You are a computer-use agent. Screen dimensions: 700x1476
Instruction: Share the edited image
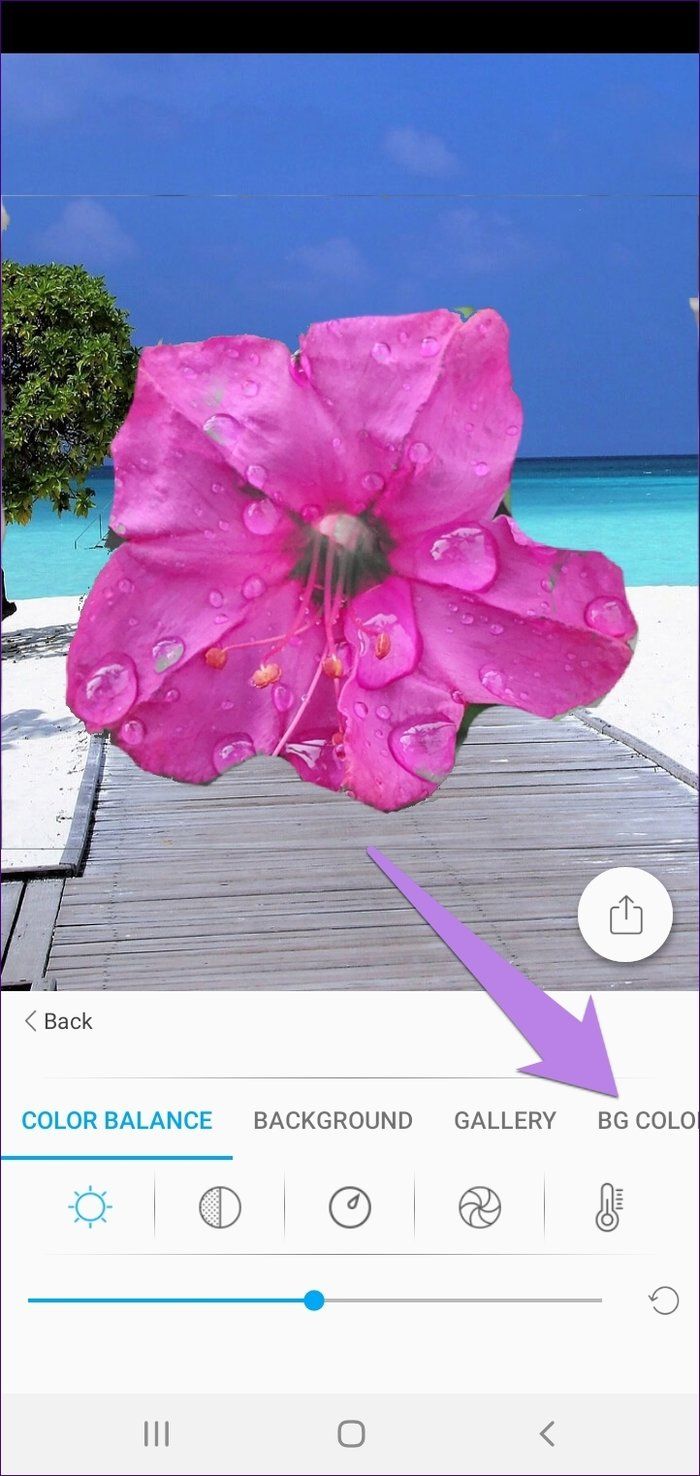(x=625, y=915)
